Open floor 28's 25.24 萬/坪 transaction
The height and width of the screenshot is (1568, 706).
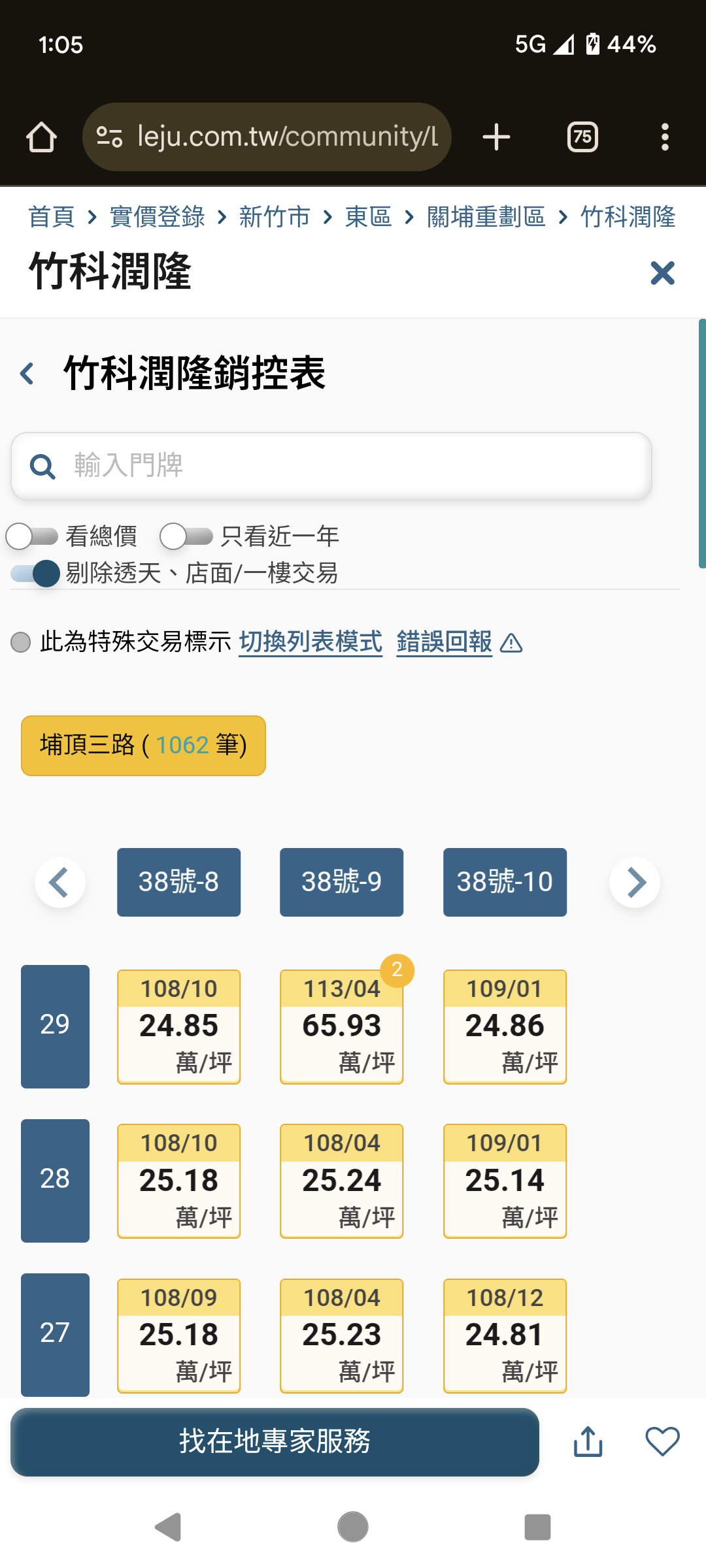(x=341, y=1181)
